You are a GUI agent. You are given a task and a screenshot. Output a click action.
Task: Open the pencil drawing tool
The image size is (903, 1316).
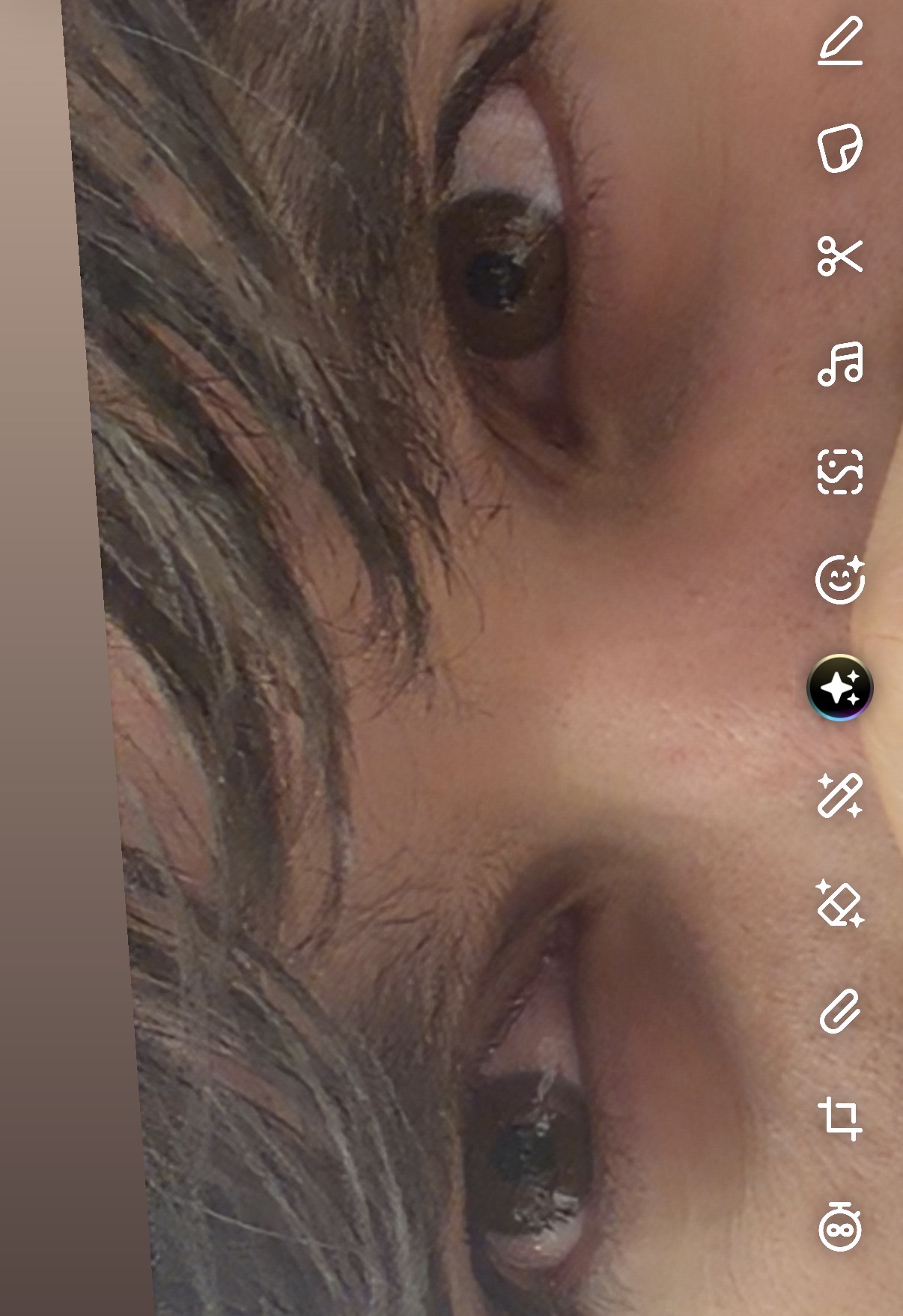click(840, 41)
